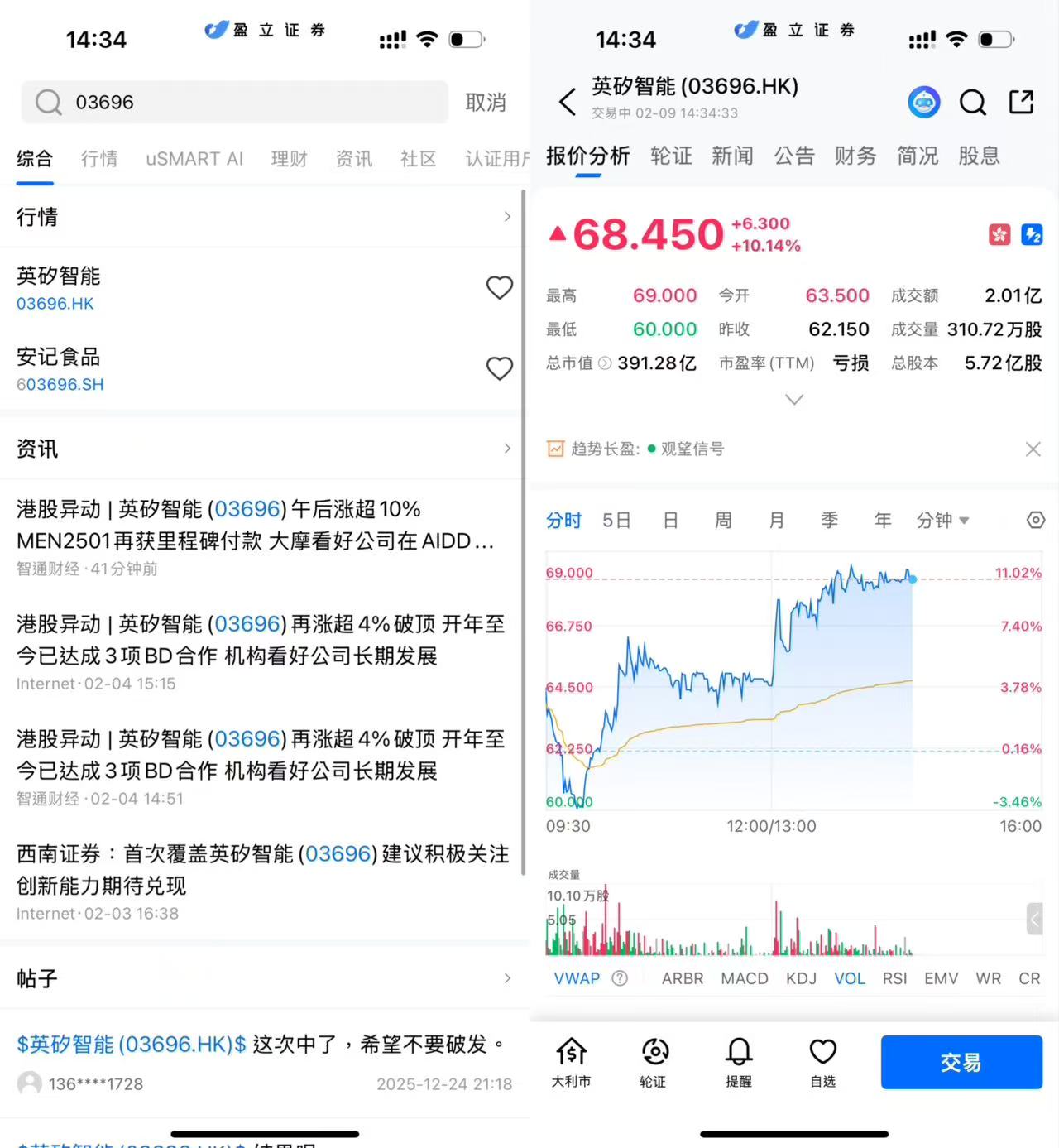This screenshot has height=1148, width=1059.
Task: Dismiss the 趋势长盈 signal banner
Action: pyautogui.click(x=1033, y=449)
